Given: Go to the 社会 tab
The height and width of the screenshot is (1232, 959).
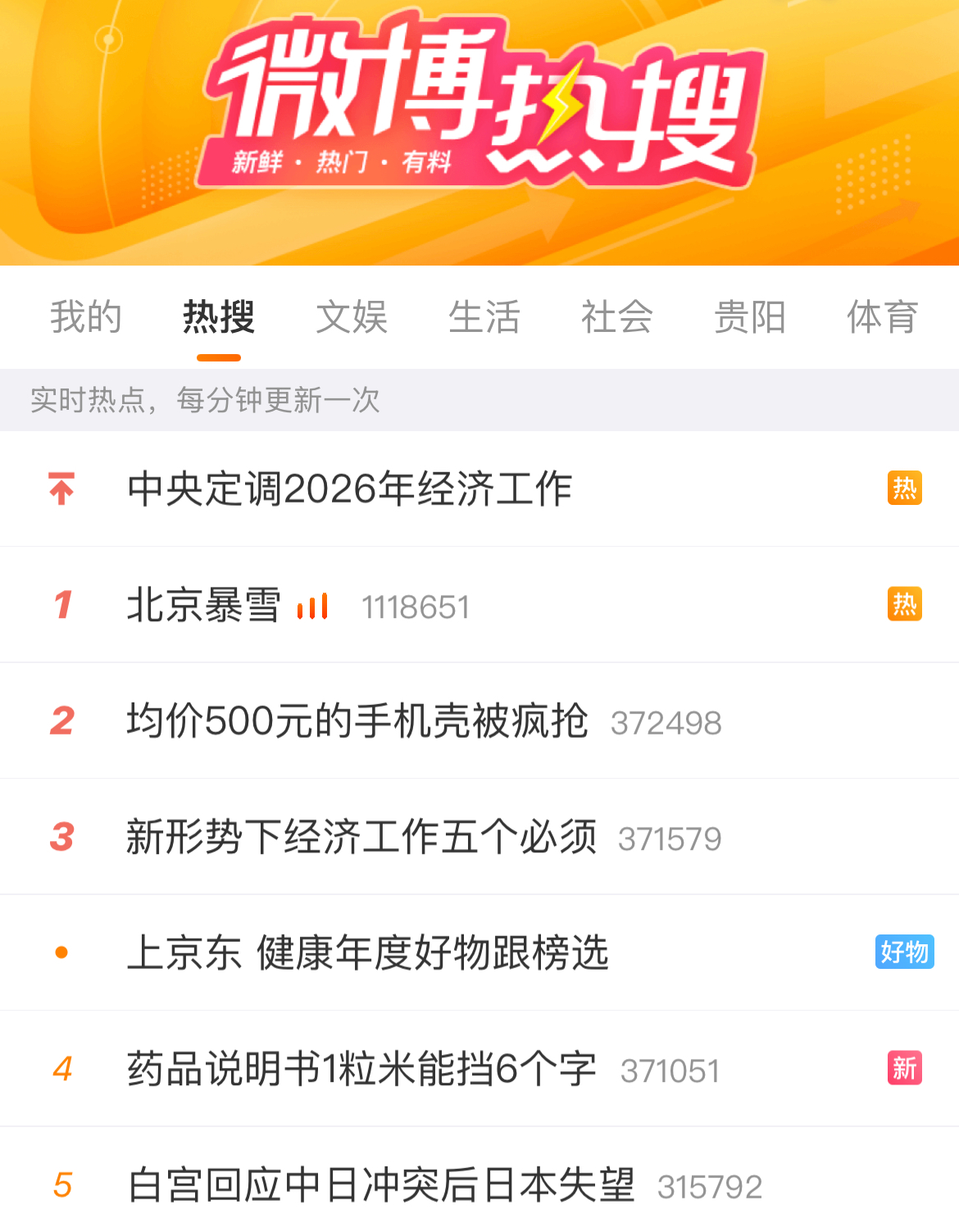Looking at the screenshot, I should 617,317.
